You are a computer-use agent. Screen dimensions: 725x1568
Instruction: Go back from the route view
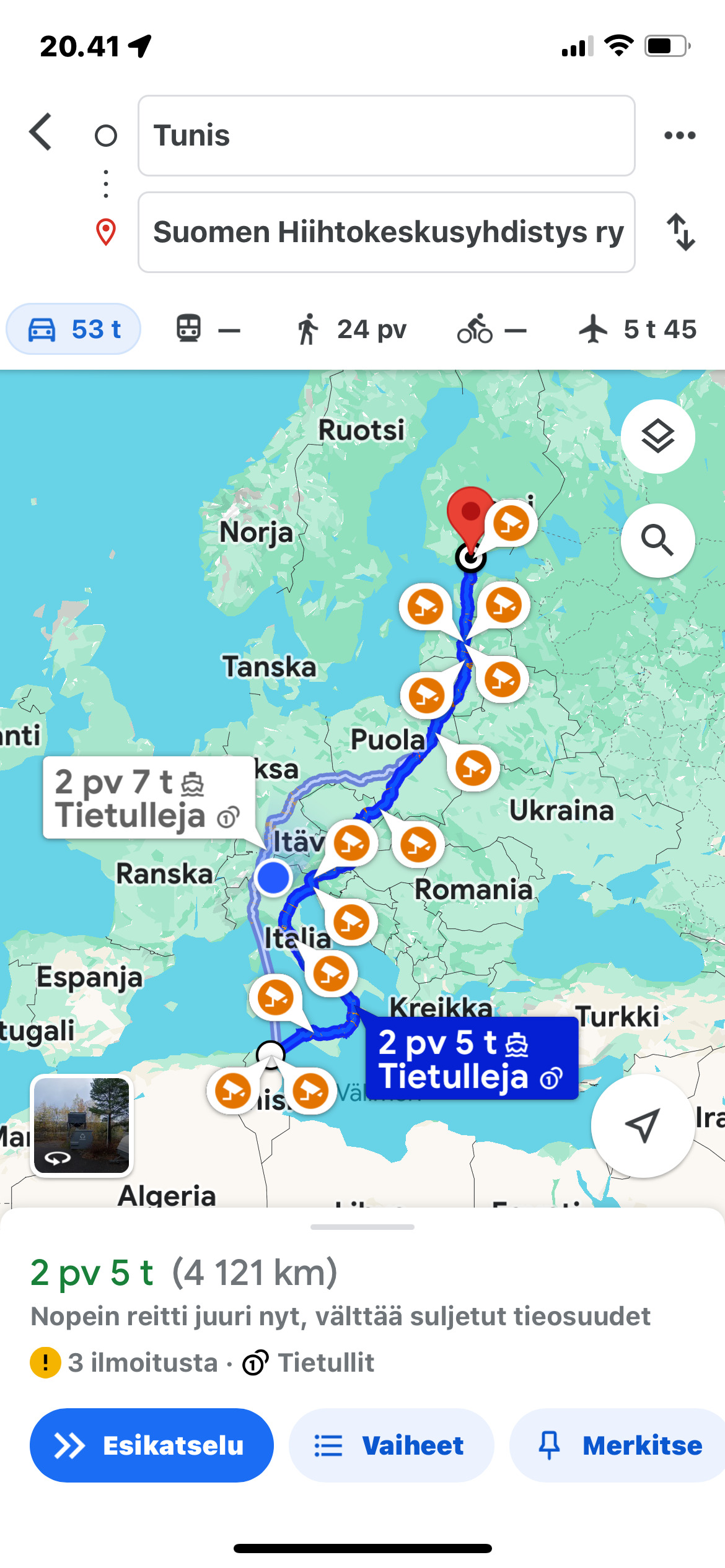(41, 132)
